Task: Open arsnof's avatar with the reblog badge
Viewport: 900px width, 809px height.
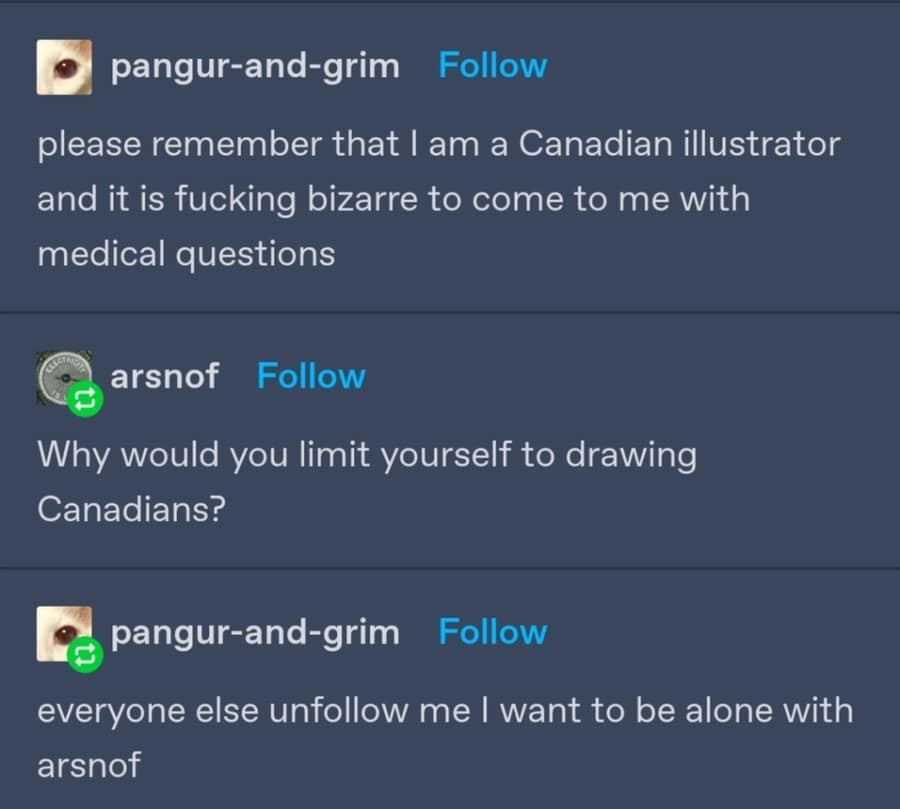Action: click(x=65, y=379)
